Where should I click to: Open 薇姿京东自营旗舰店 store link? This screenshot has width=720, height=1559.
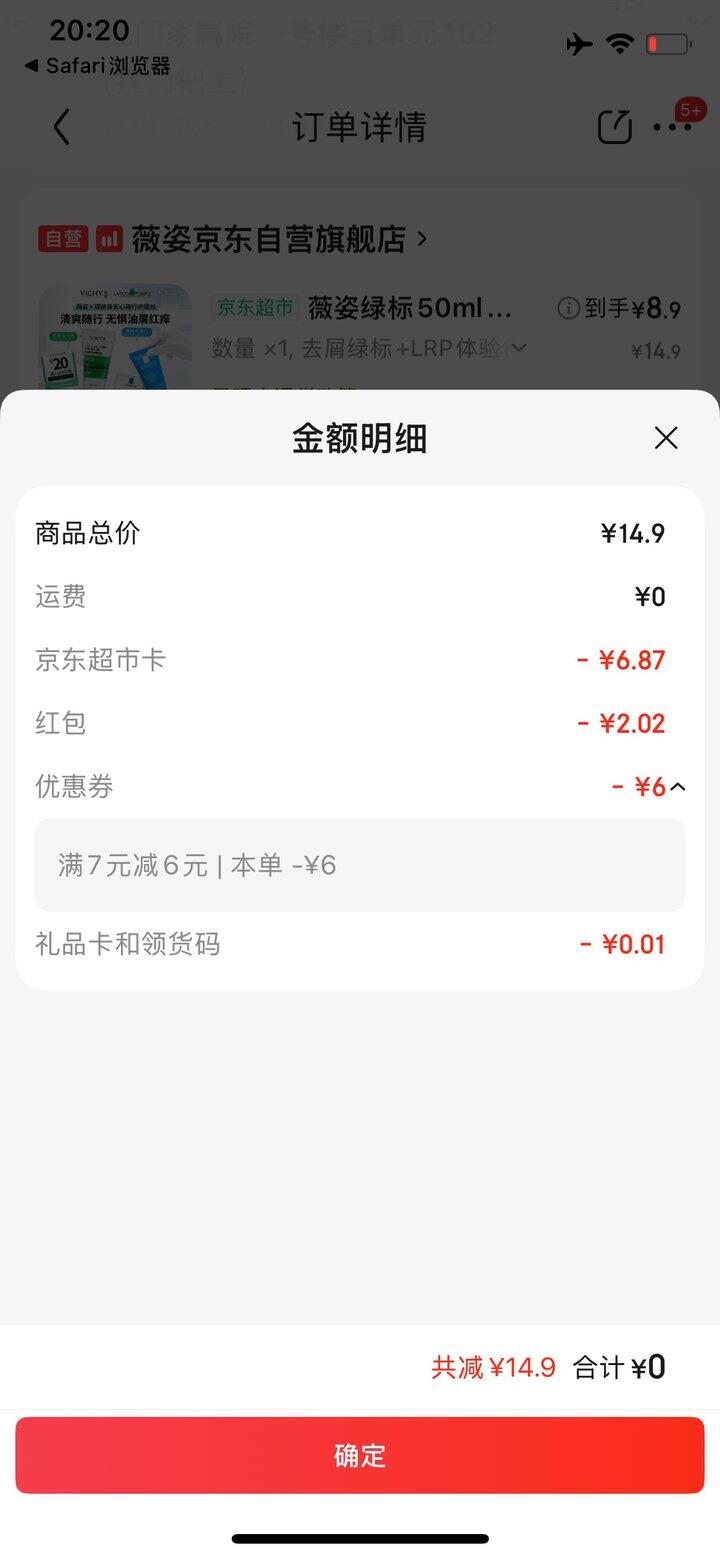pos(270,239)
